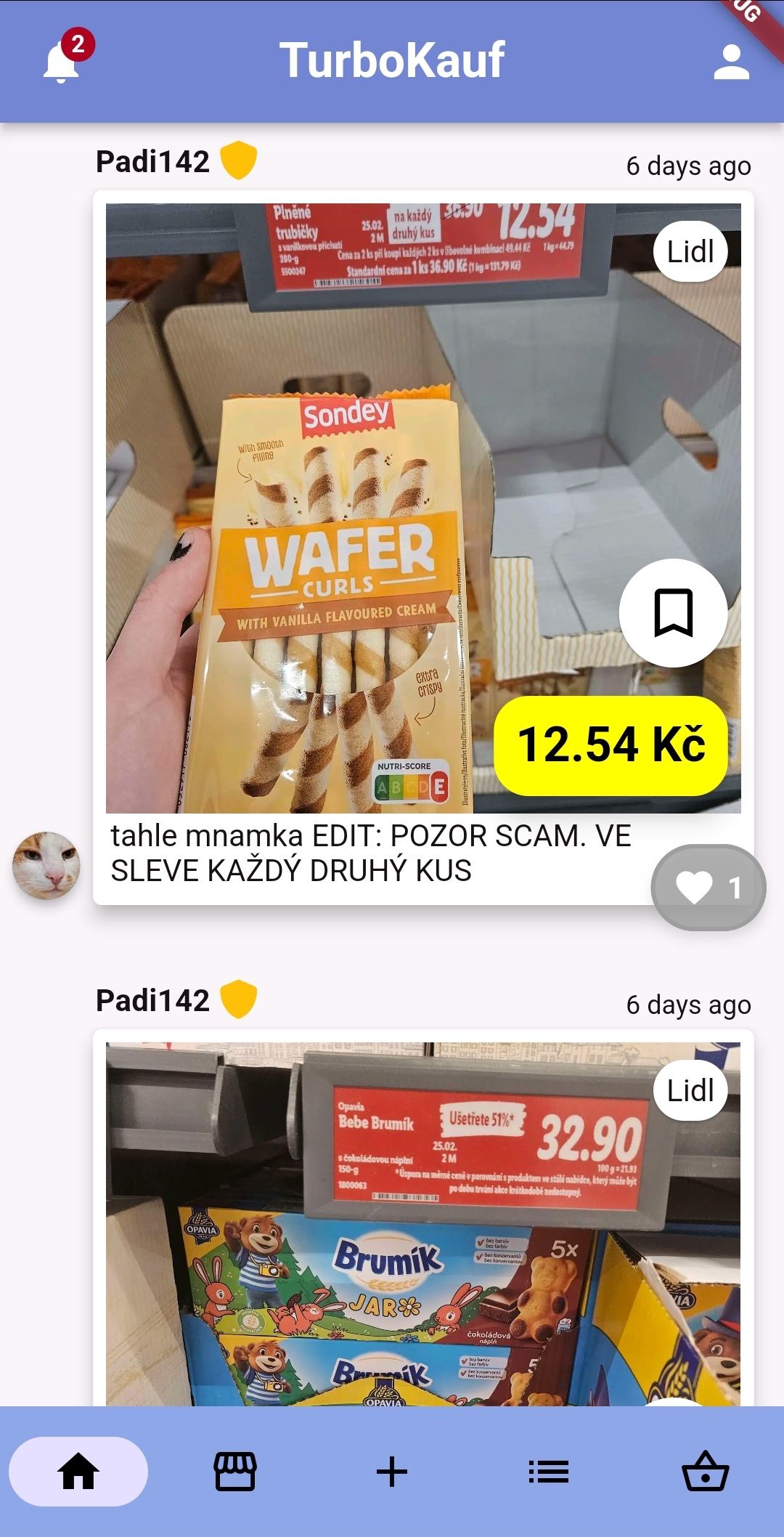Open the list tab
The height and width of the screenshot is (1537, 784).
(x=549, y=1472)
